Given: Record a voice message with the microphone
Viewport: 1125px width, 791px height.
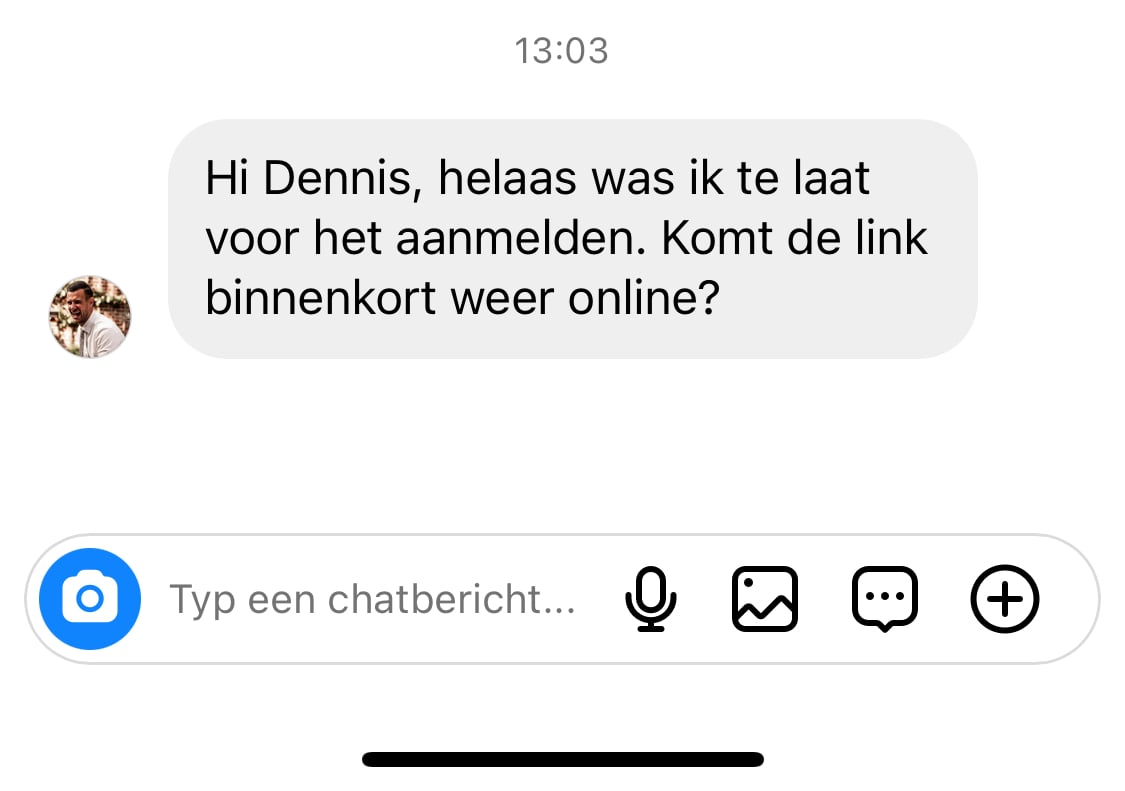Looking at the screenshot, I should (651, 599).
